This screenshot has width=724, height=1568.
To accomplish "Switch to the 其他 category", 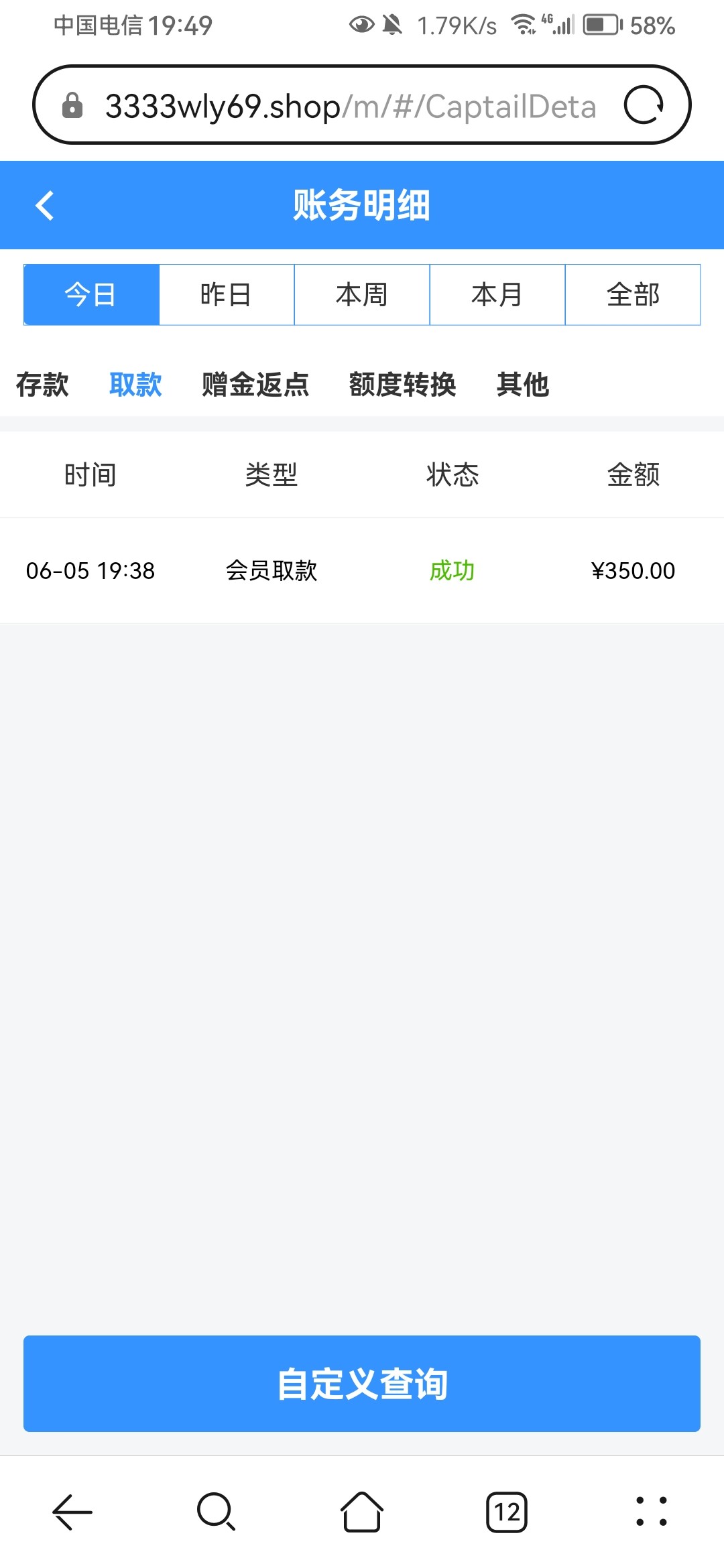I will (523, 385).
